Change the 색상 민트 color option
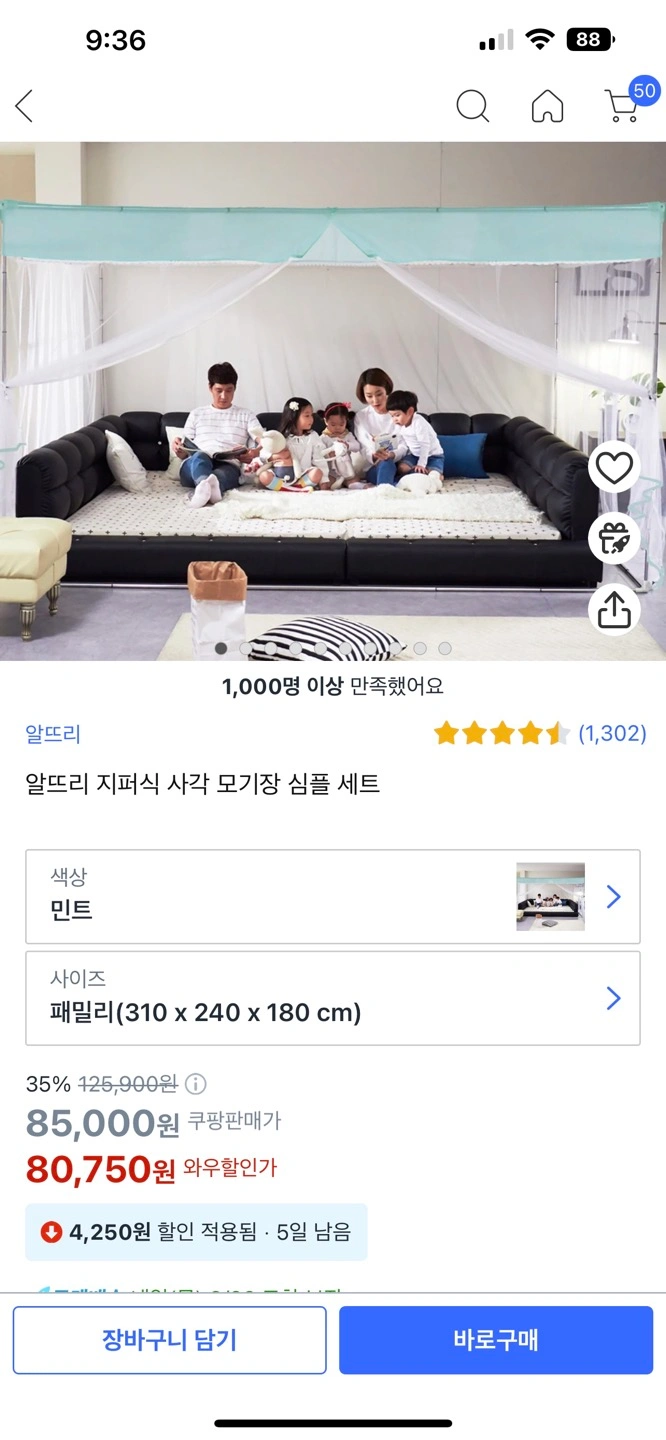Image resolution: width=666 pixels, height=1440 pixels. coord(332,896)
